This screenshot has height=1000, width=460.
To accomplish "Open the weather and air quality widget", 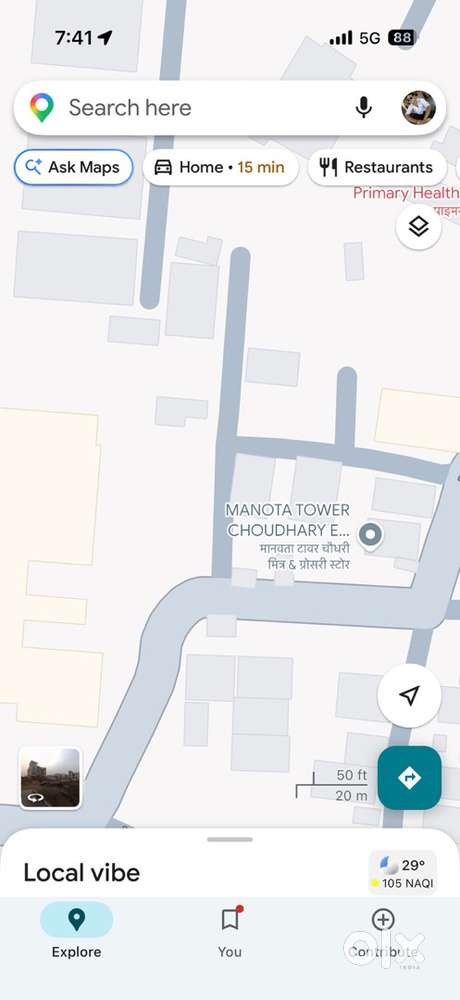I will pos(403,872).
